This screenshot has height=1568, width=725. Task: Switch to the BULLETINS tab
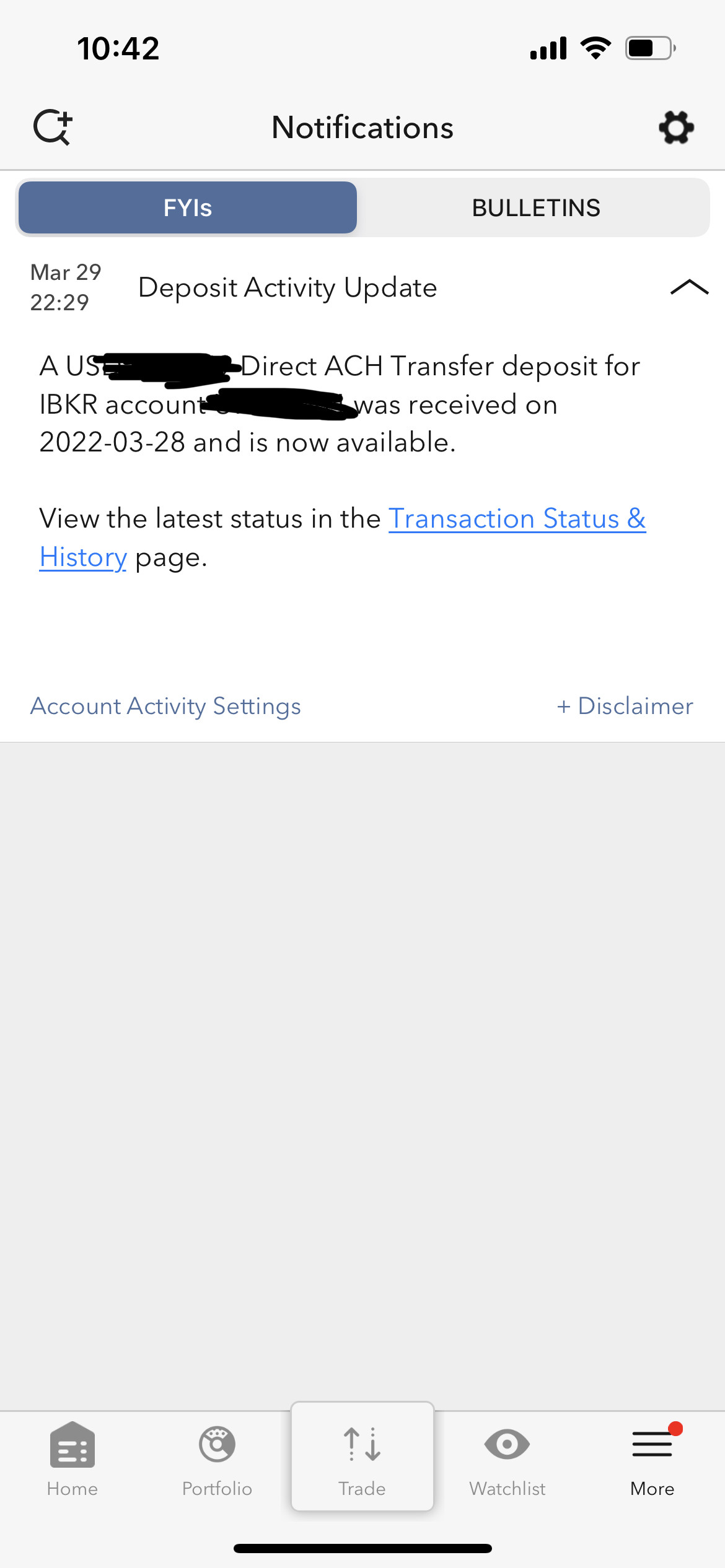click(x=536, y=207)
